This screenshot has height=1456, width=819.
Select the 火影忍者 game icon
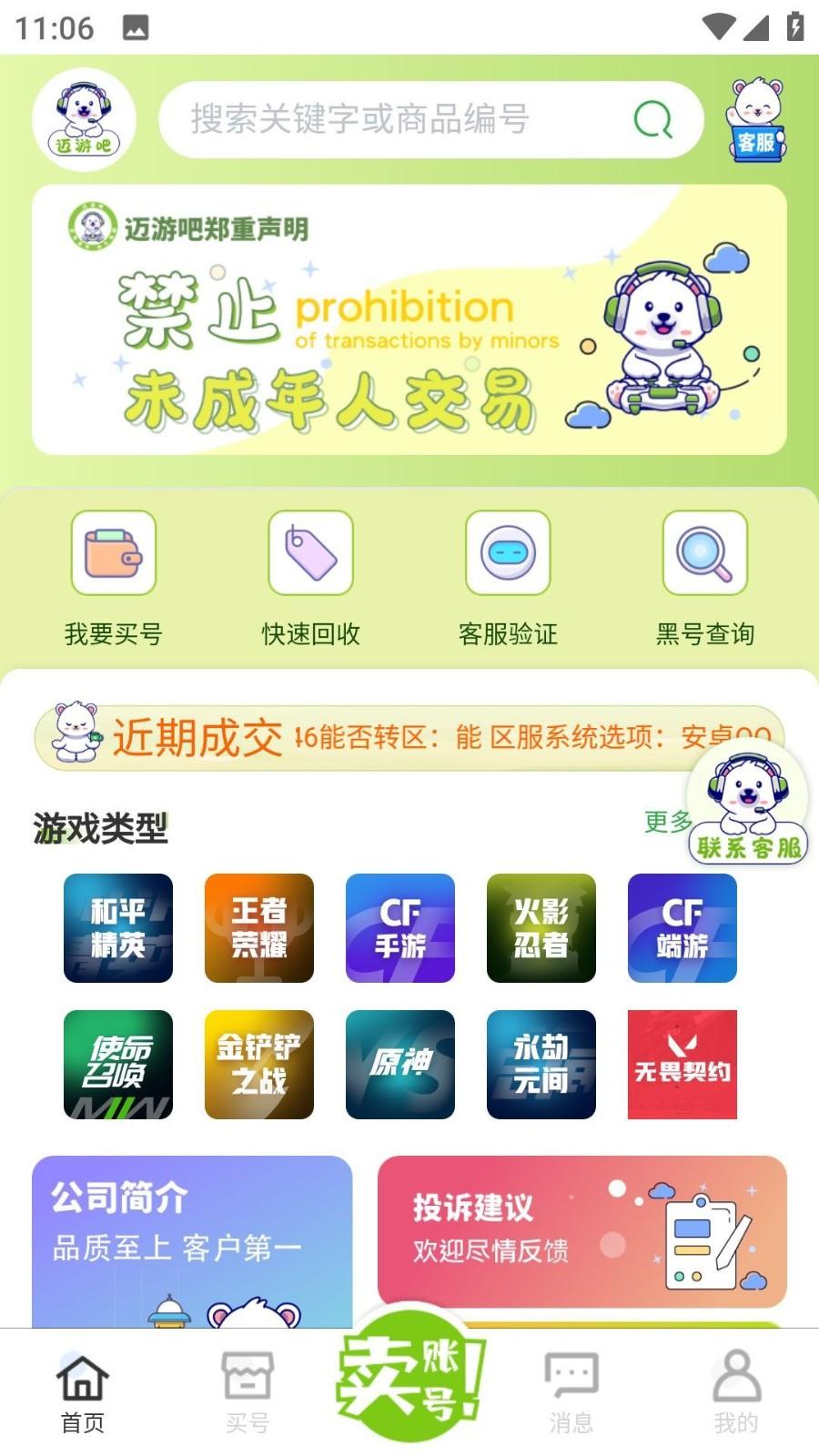[541, 928]
